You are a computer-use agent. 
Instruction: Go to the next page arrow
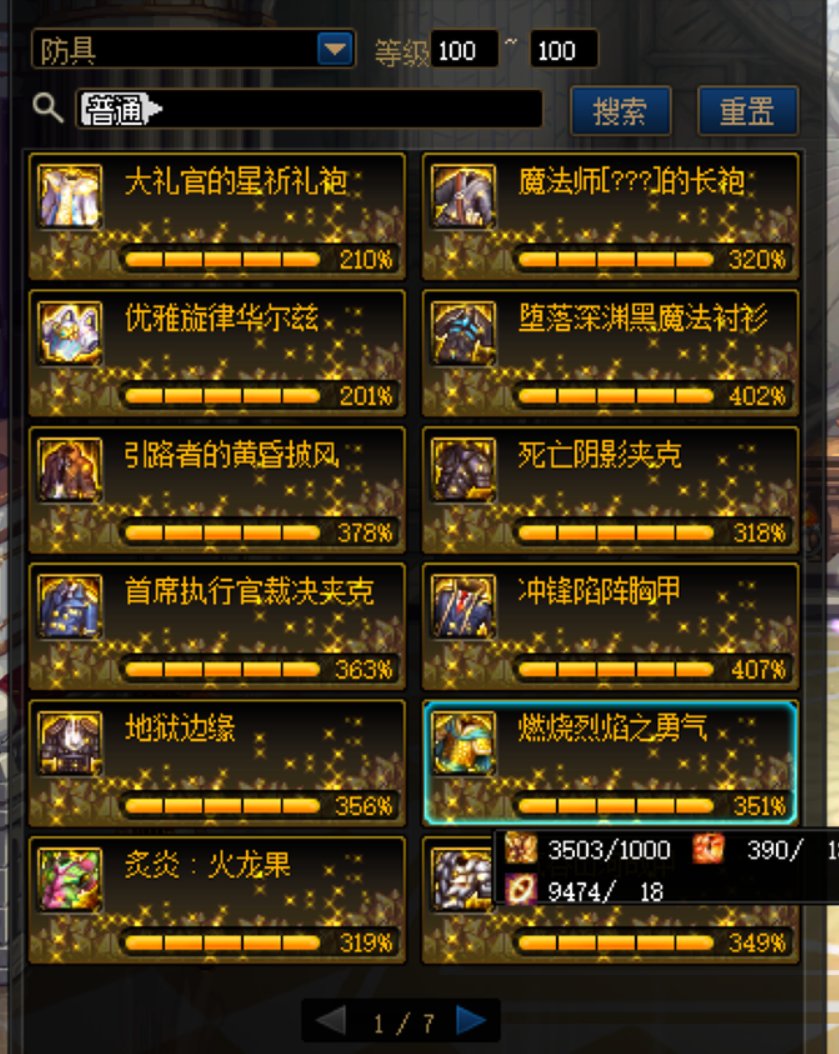pos(471,1021)
